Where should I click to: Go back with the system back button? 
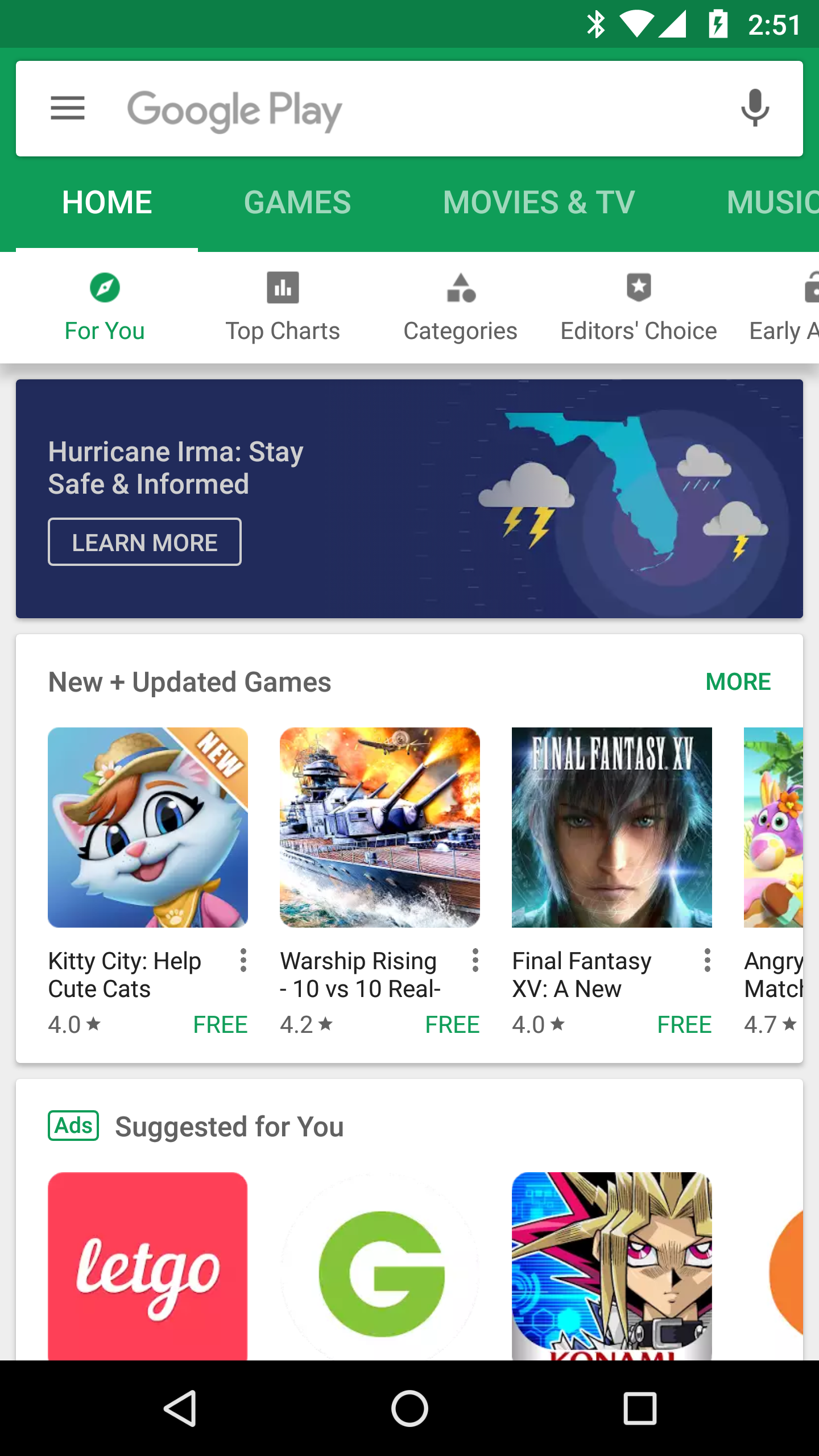[x=180, y=1408]
